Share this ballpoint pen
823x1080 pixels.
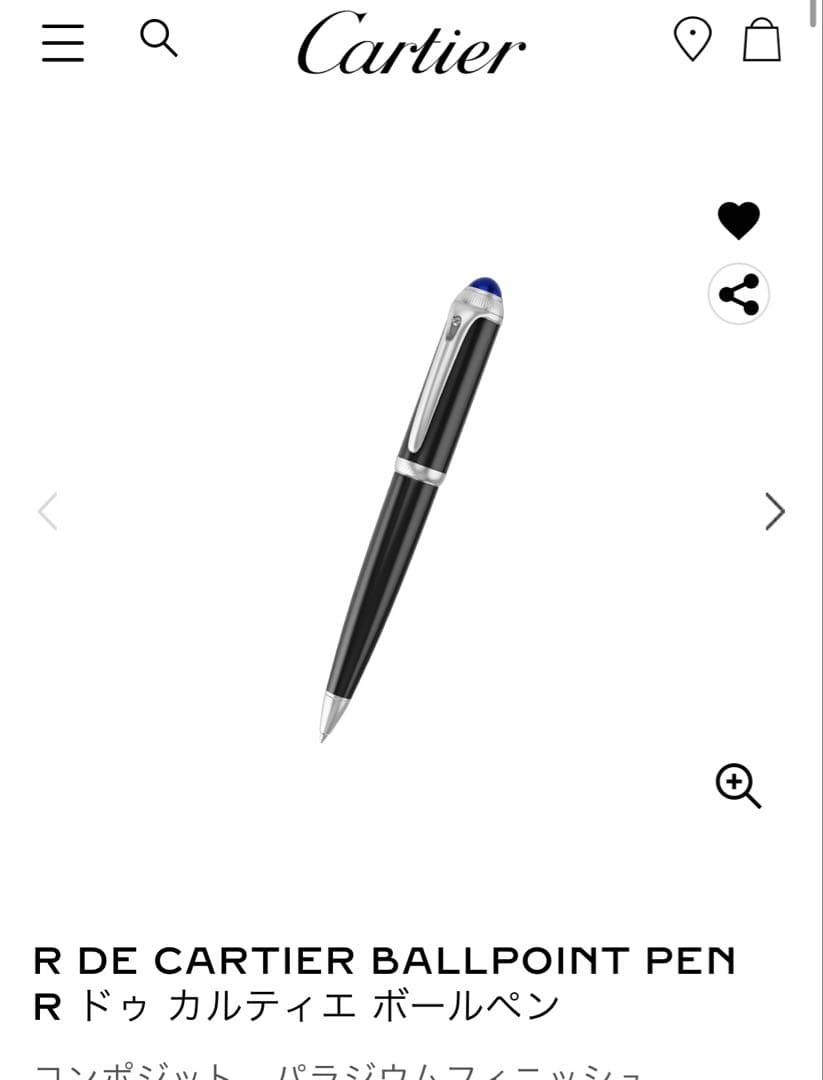tap(739, 295)
